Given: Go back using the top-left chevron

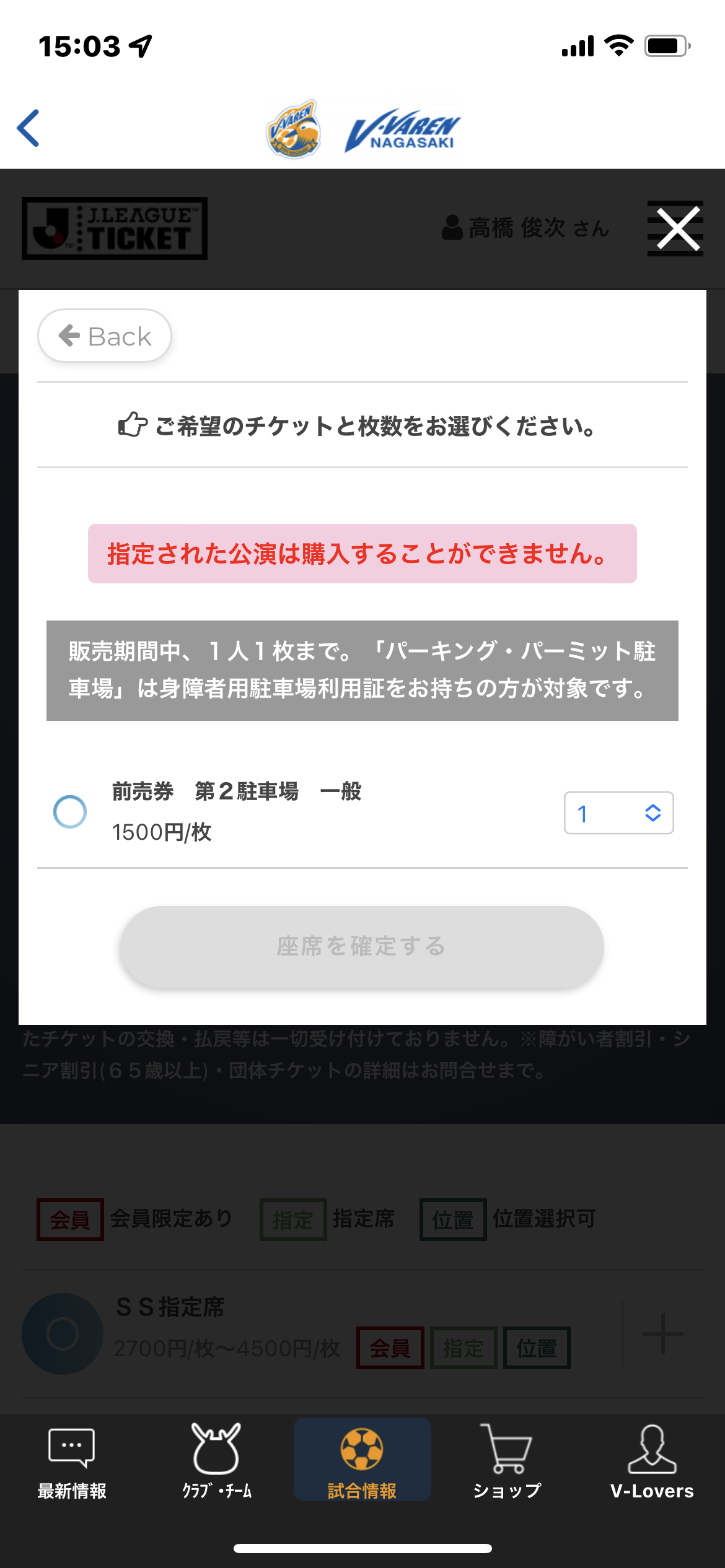Looking at the screenshot, I should (29, 128).
